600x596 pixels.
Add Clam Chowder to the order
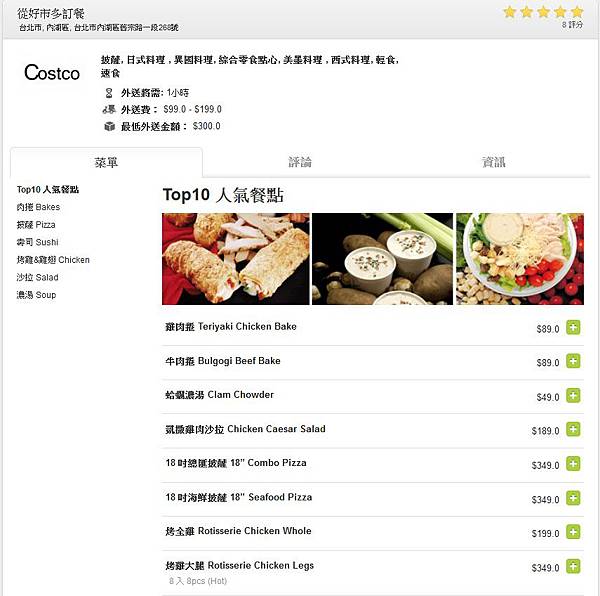573,395
